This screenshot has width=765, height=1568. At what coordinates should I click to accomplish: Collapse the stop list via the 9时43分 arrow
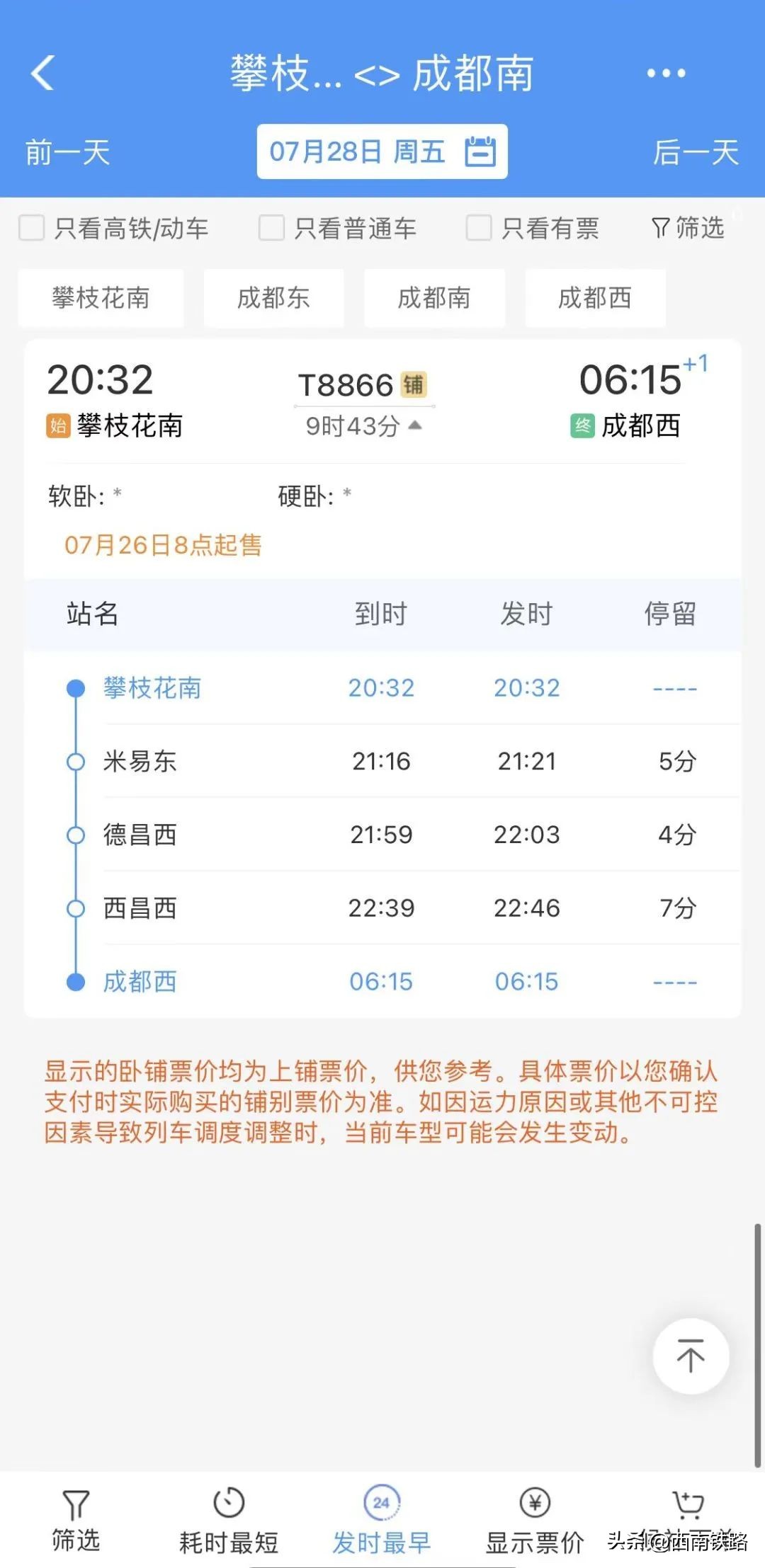pyautogui.click(x=415, y=427)
